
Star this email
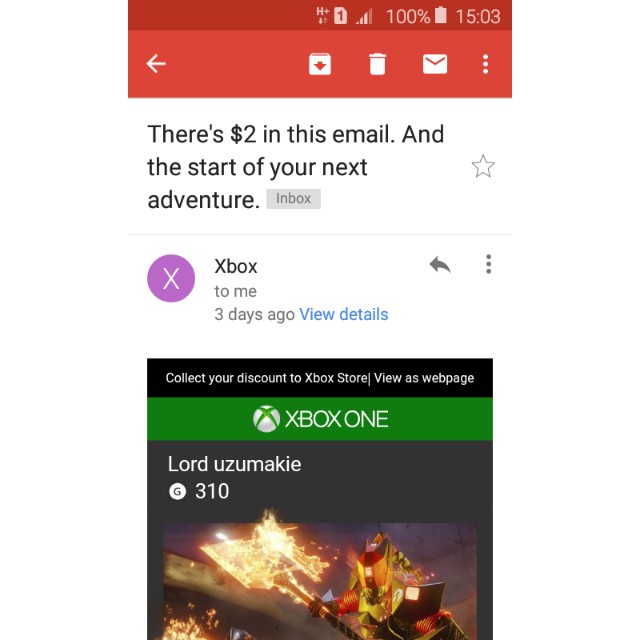pyautogui.click(x=483, y=167)
